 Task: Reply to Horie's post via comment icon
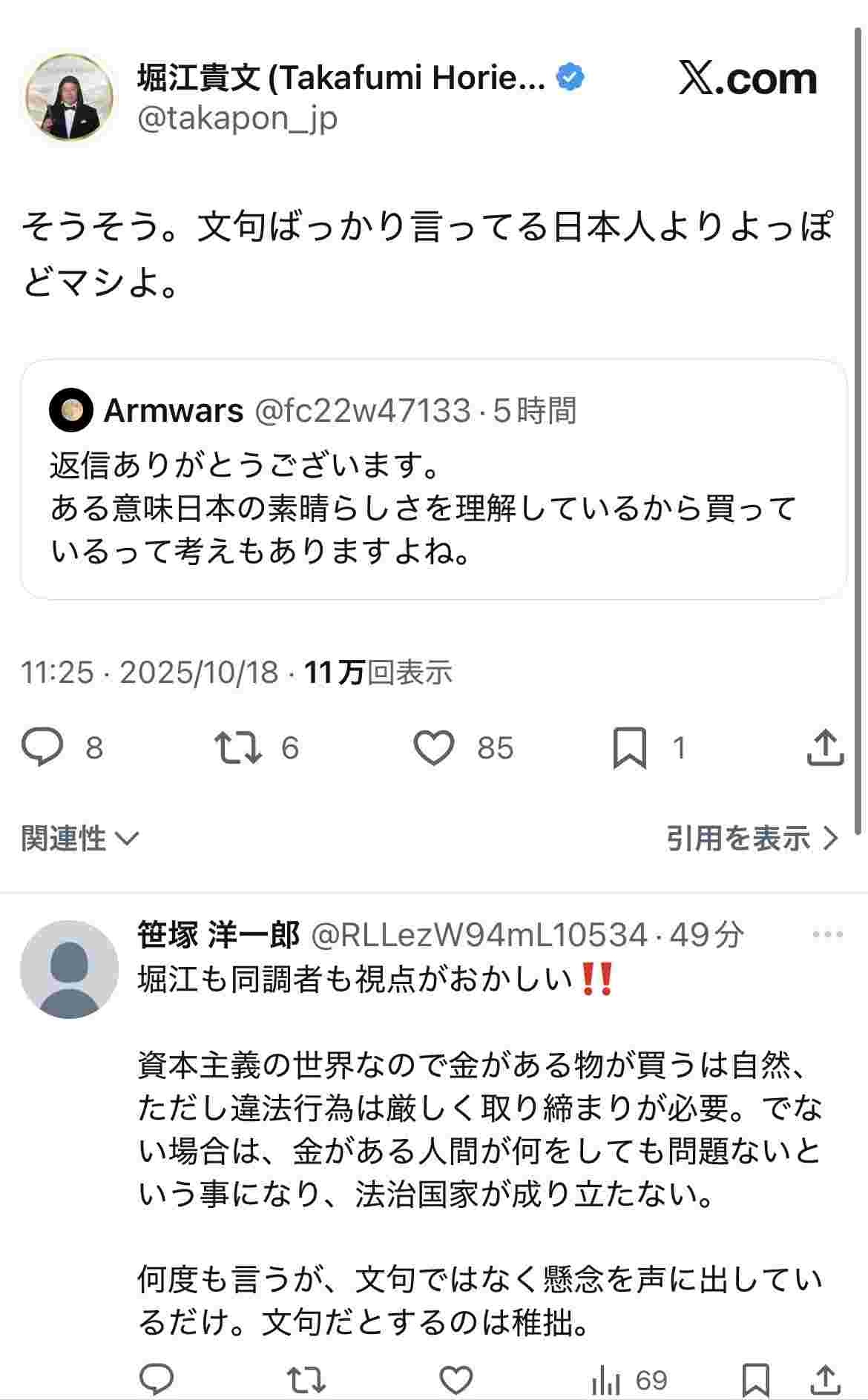(42, 747)
